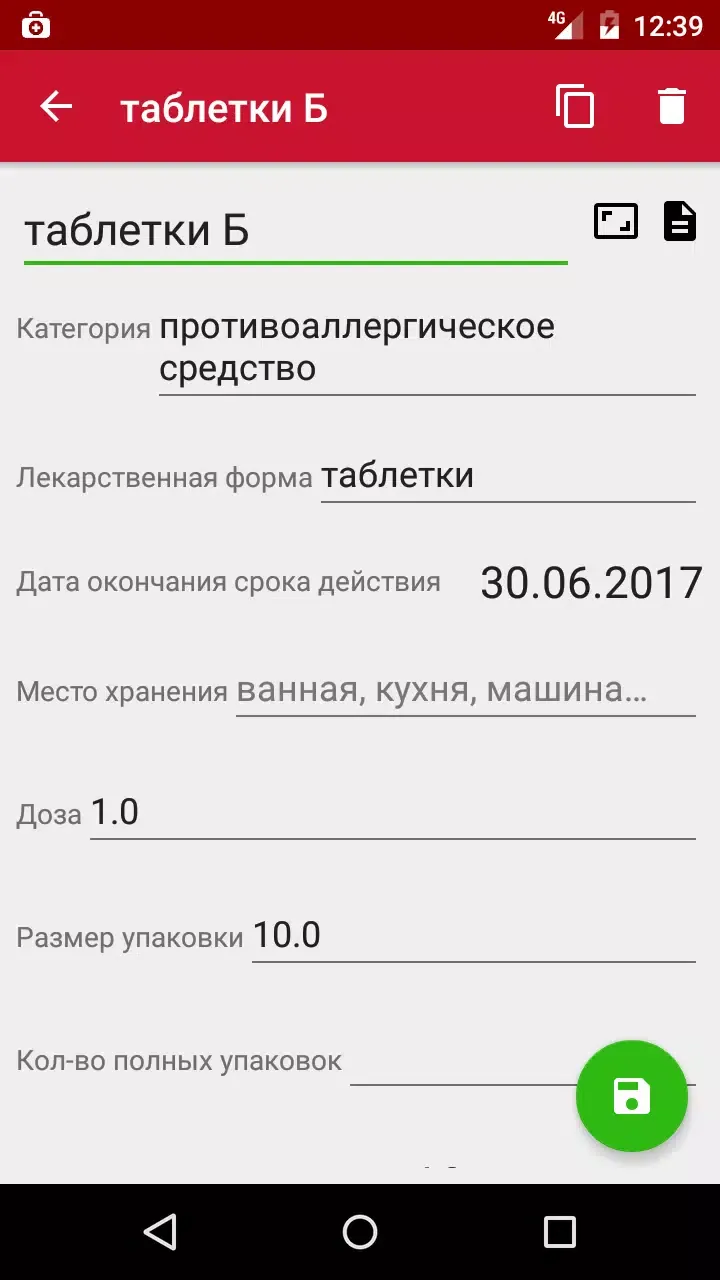Open recent apps from the navigation bar
720x1280 pixels.
pyautogui.click(x=560, y=1232)
